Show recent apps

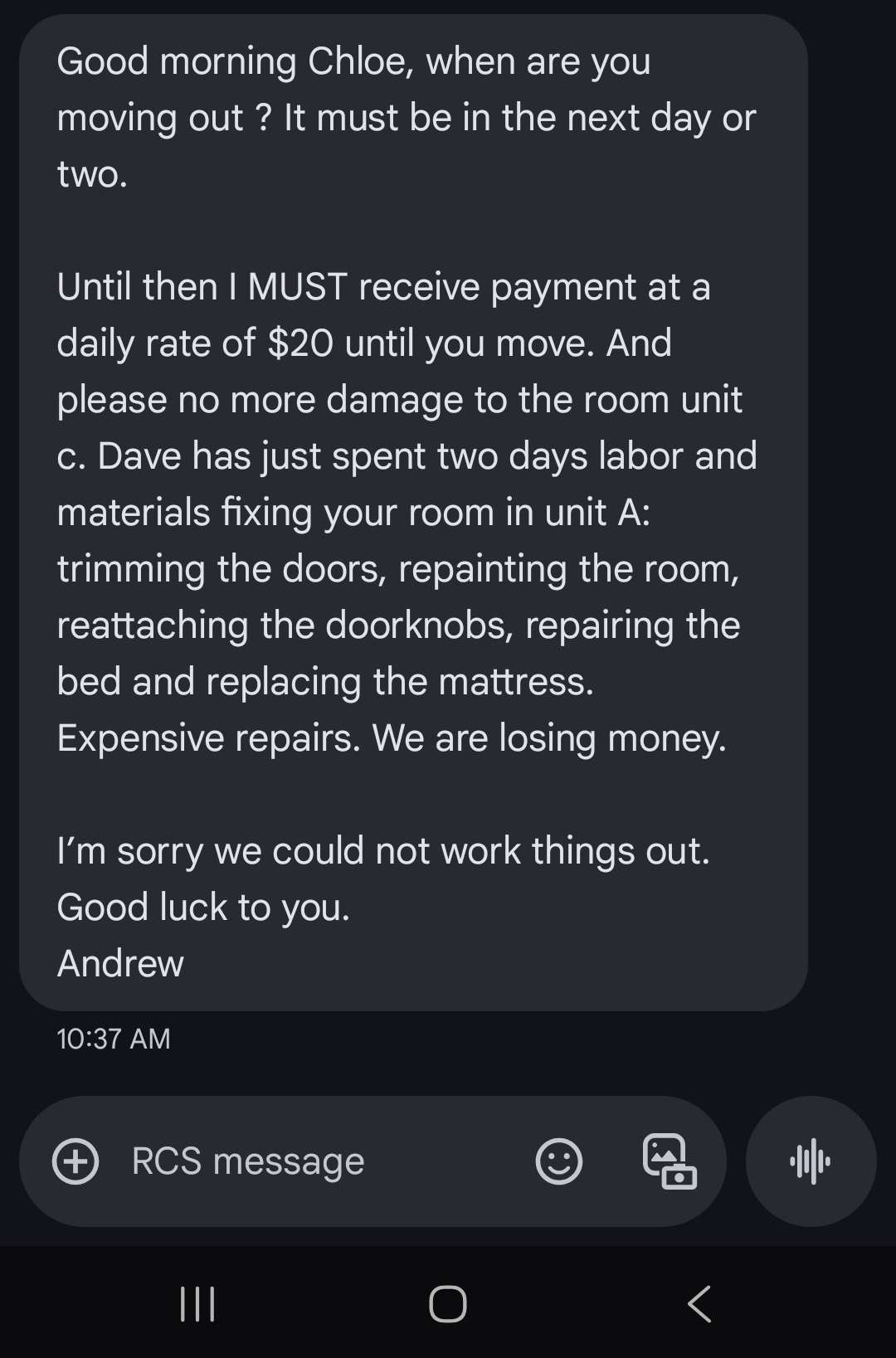coord(197,1303)
